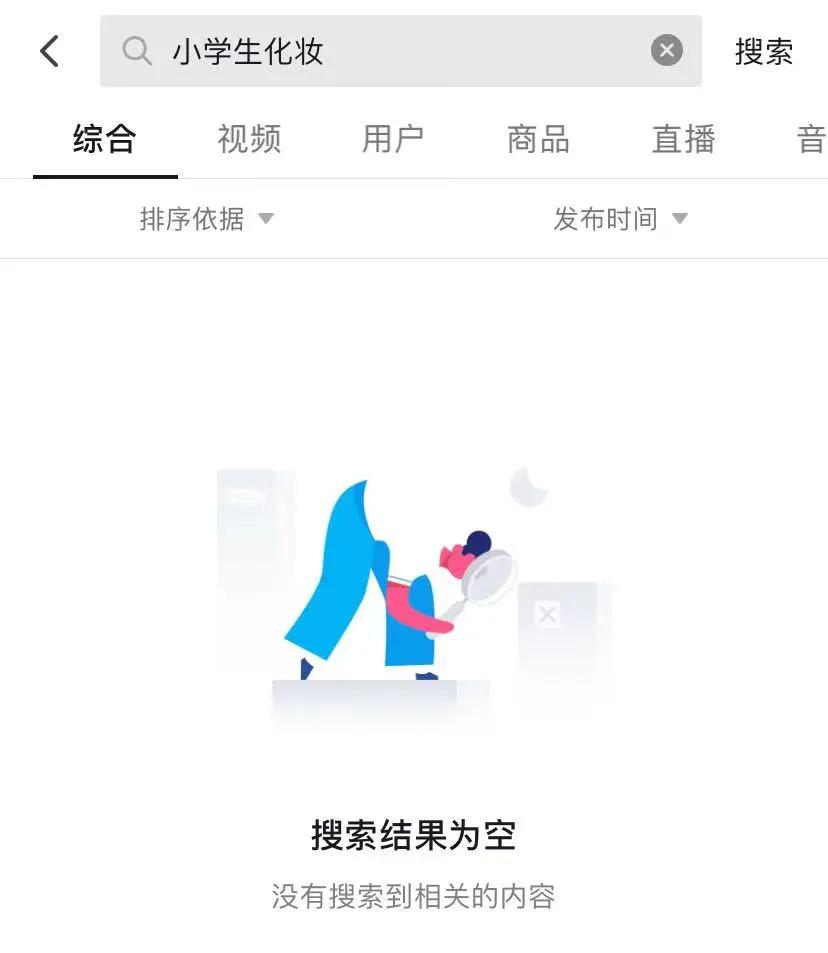Expand the arrow next to 排序依据
828x953 pixels.
tap(265, 220)
